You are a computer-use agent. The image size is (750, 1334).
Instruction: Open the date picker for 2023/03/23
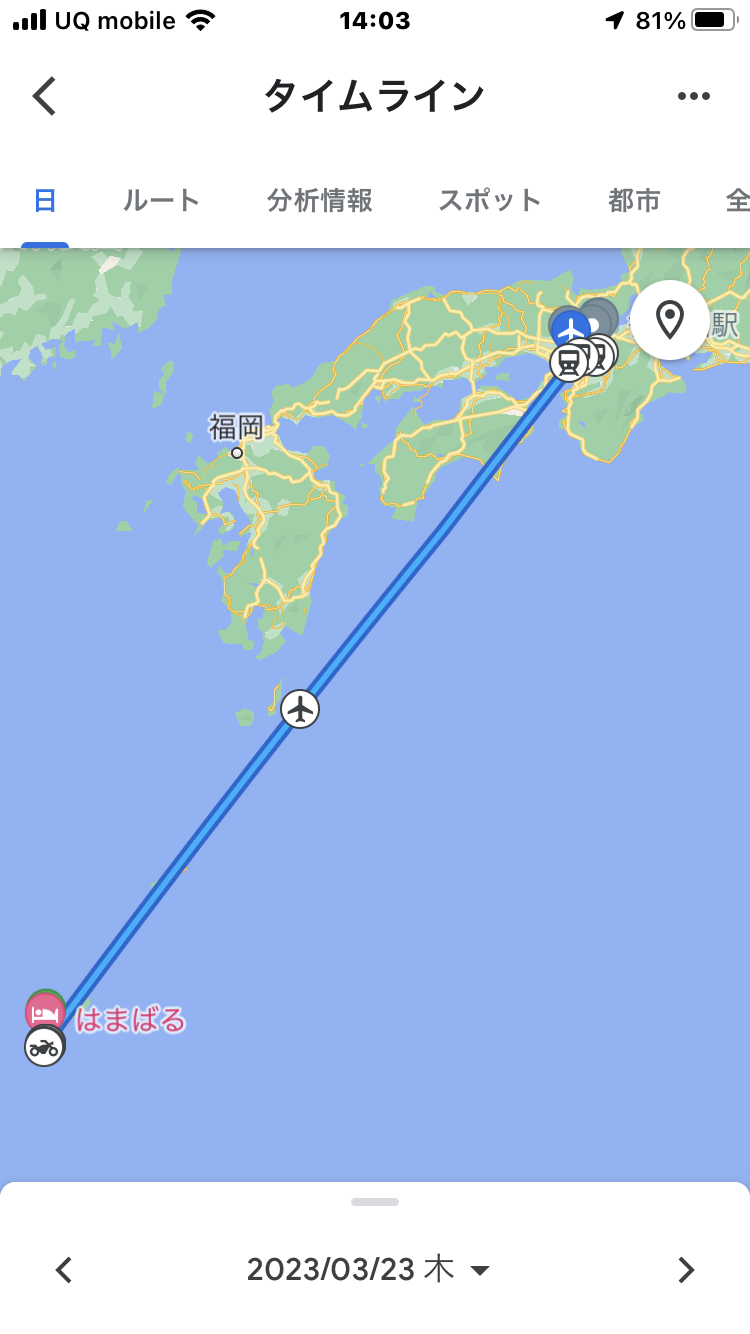(368, 1270)
